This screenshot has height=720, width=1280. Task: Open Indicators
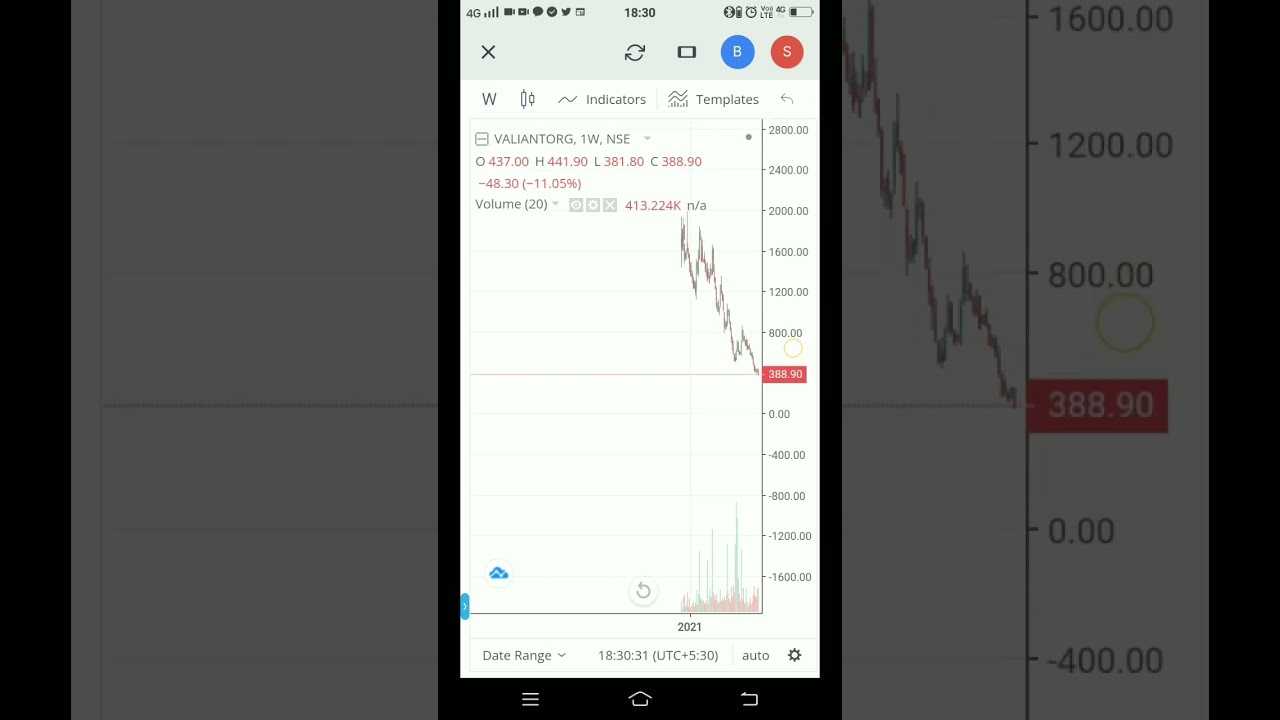click(603, 99)
